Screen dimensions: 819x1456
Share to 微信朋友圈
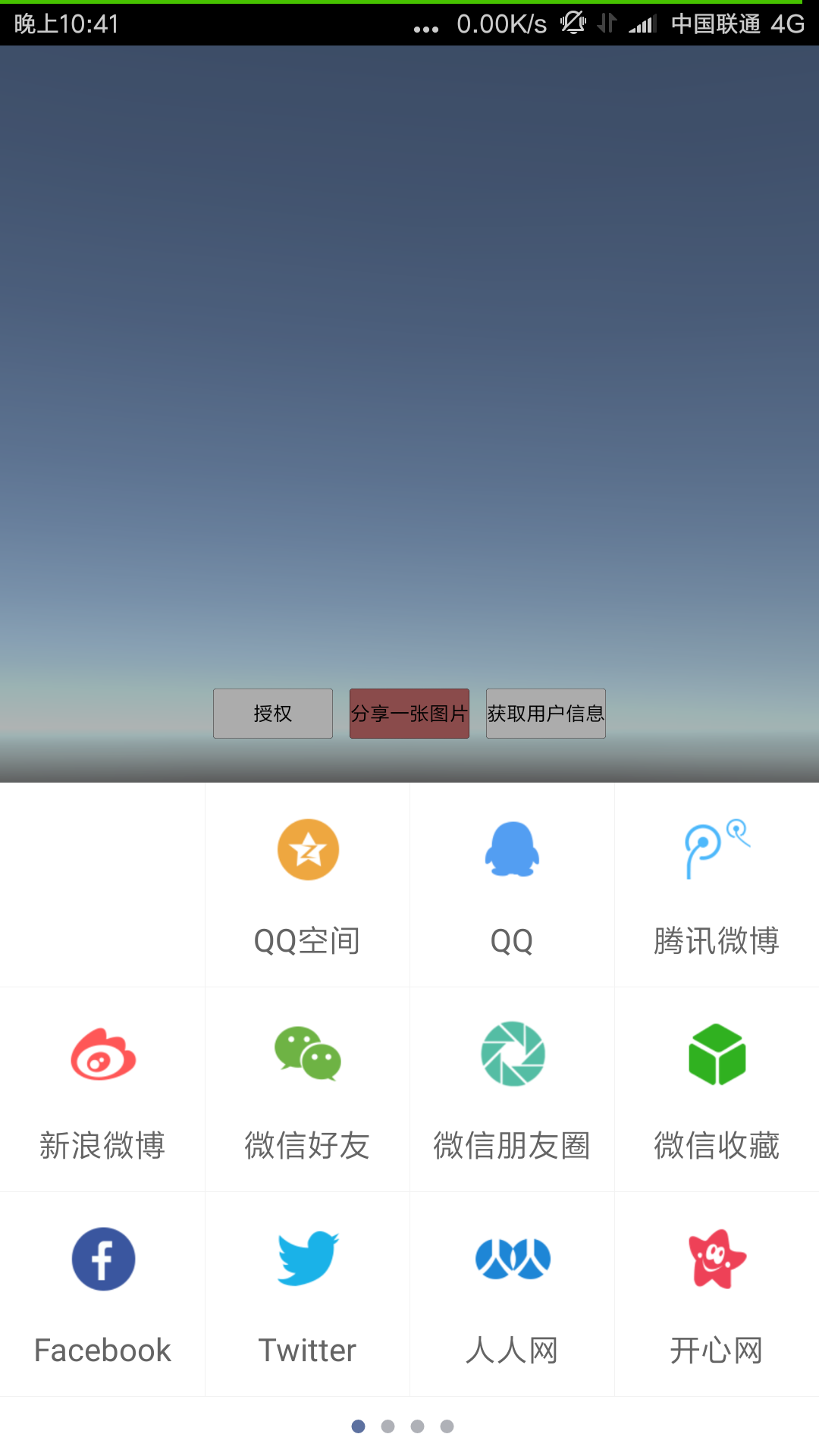coord(512,1090)
